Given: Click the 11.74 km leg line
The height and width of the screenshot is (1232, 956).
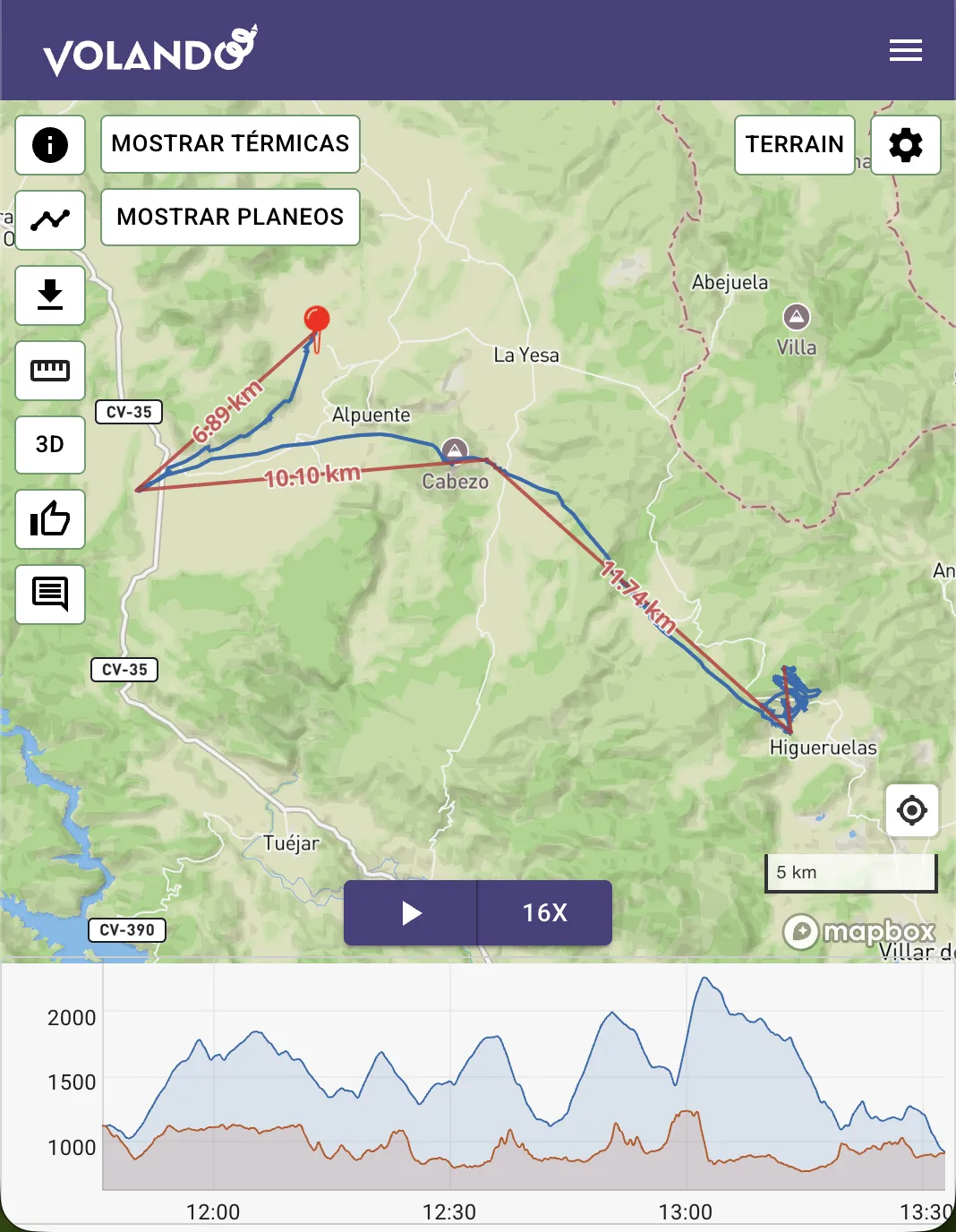Looking at the screenshot, I should (636, 595).
